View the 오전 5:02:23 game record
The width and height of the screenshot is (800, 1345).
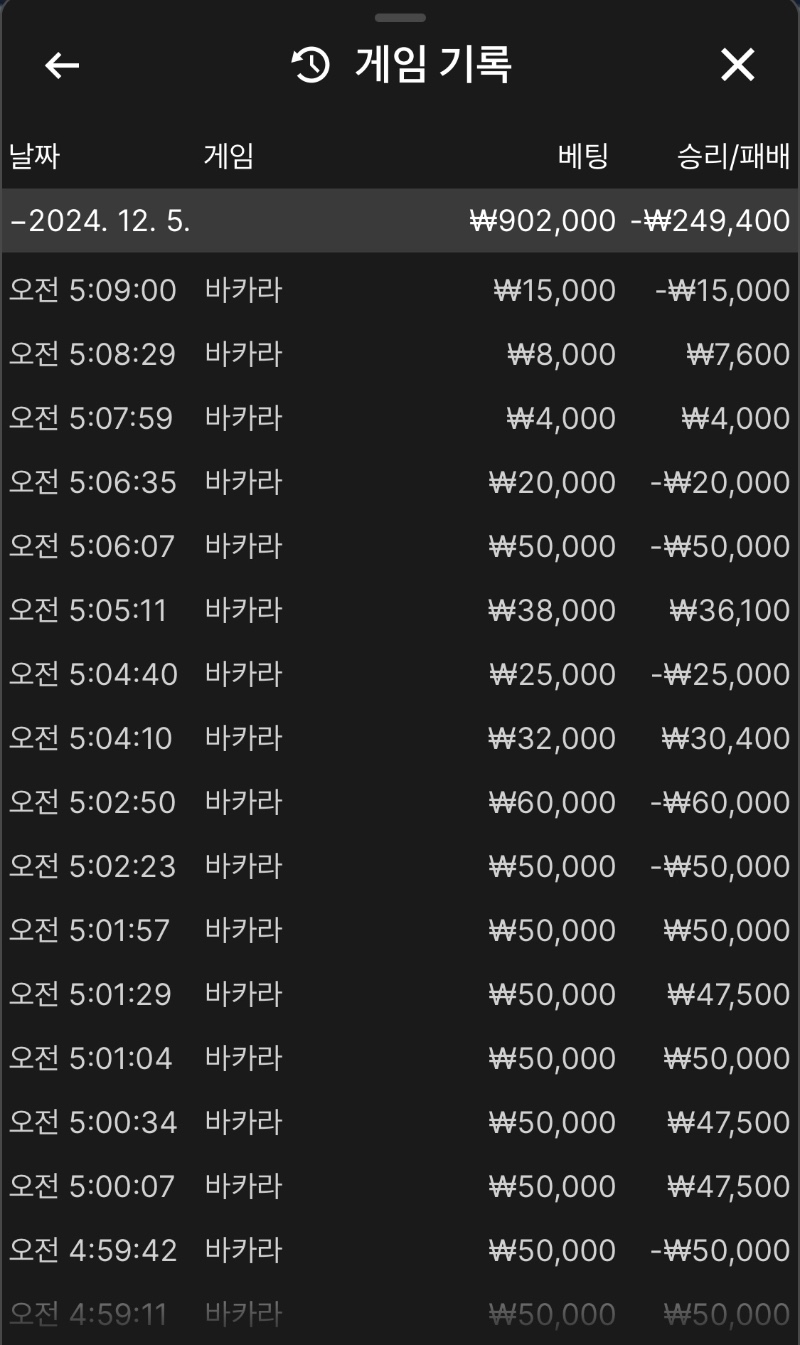tap(400, 867)
